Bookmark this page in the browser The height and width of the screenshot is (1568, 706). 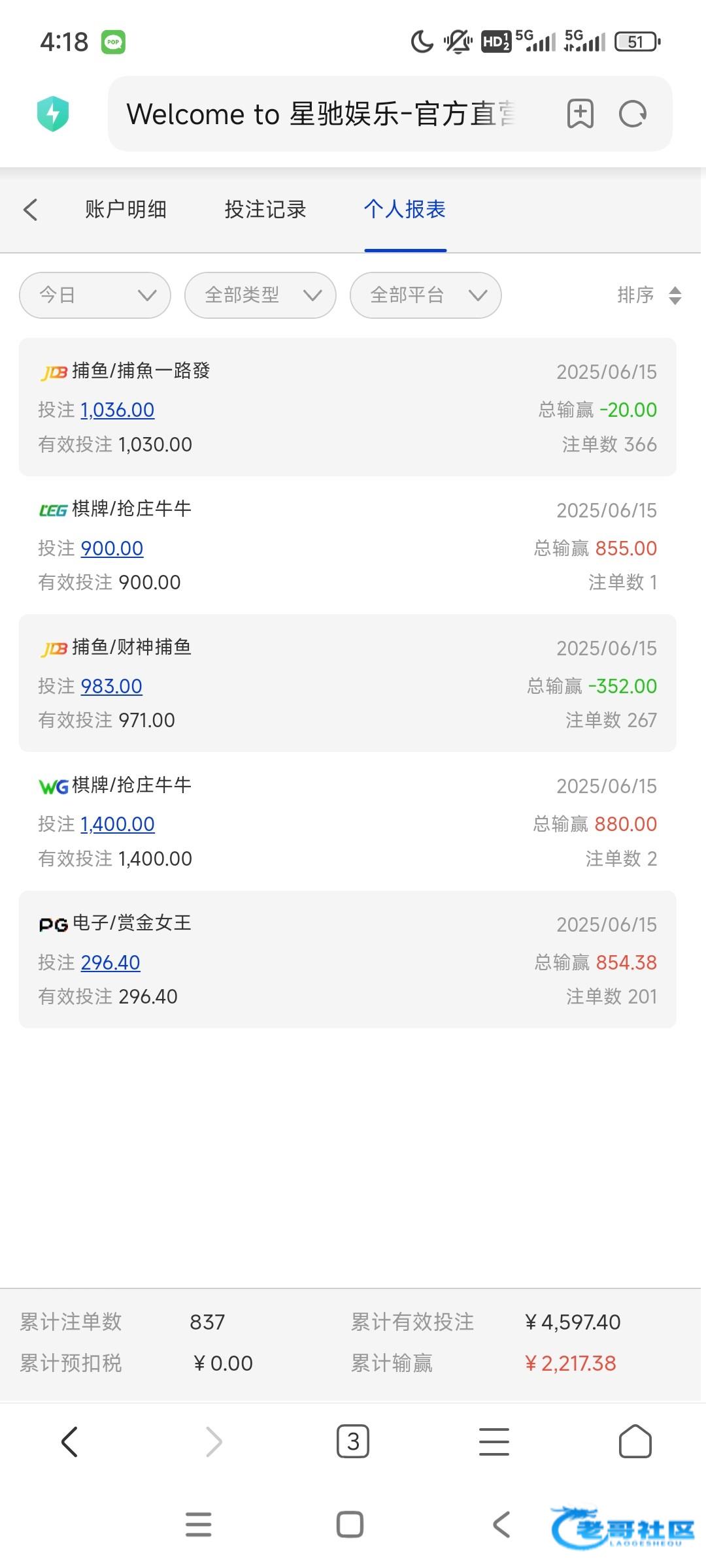[x=580, y=114]
